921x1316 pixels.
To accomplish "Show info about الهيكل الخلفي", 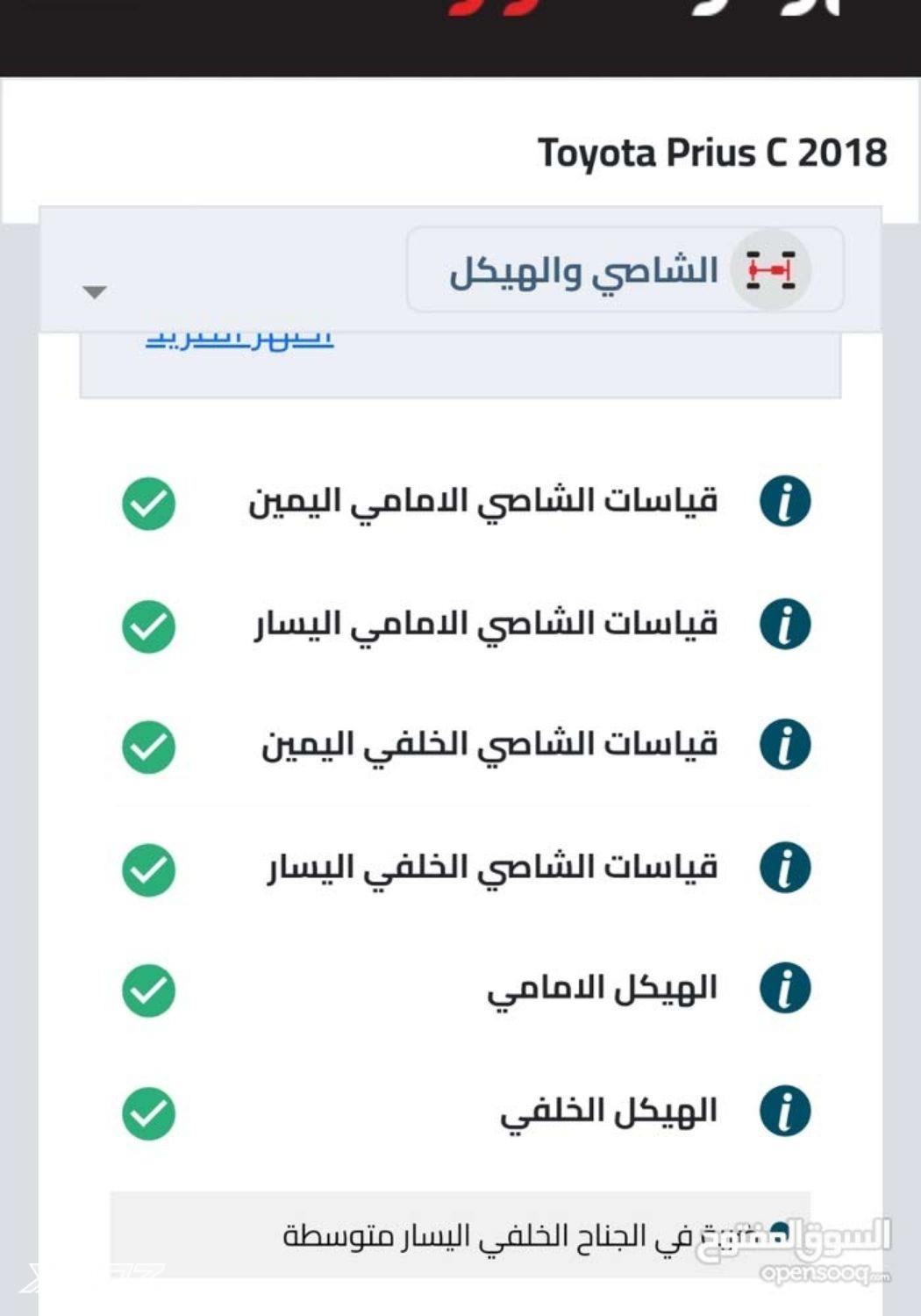I will tap(784, 1111).
